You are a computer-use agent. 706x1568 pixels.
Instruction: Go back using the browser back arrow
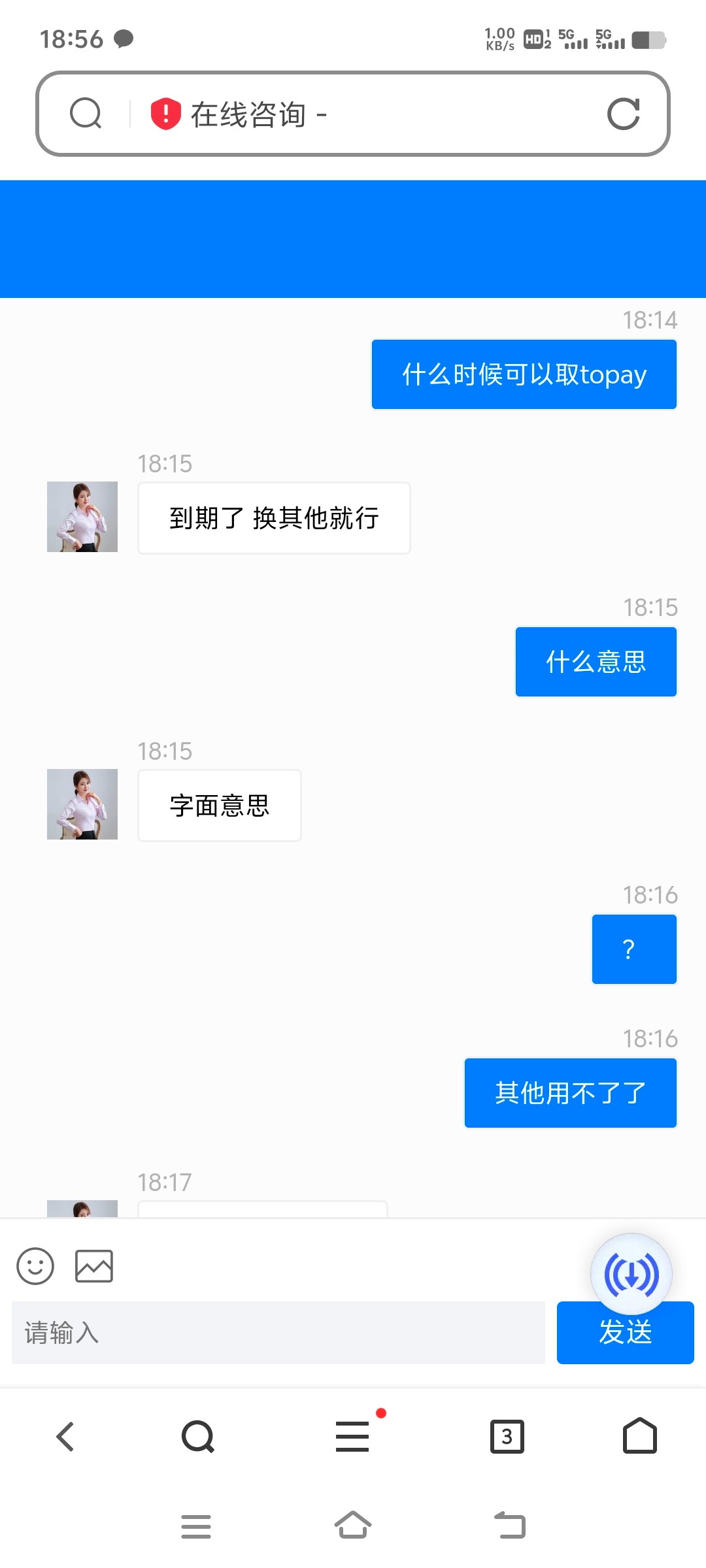[x=64, y=1436]
